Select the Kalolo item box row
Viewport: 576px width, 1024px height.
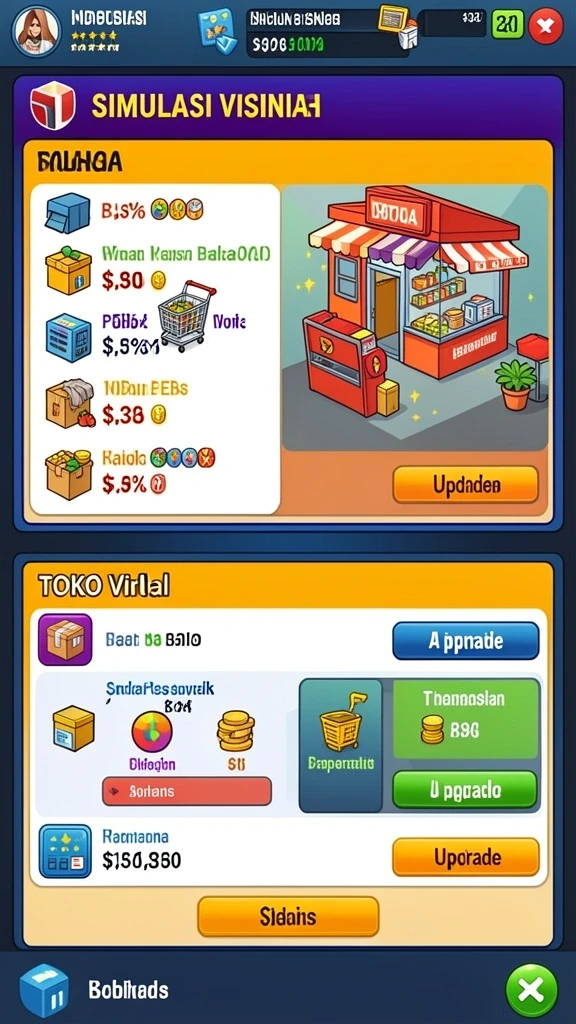tap(155, 472)
